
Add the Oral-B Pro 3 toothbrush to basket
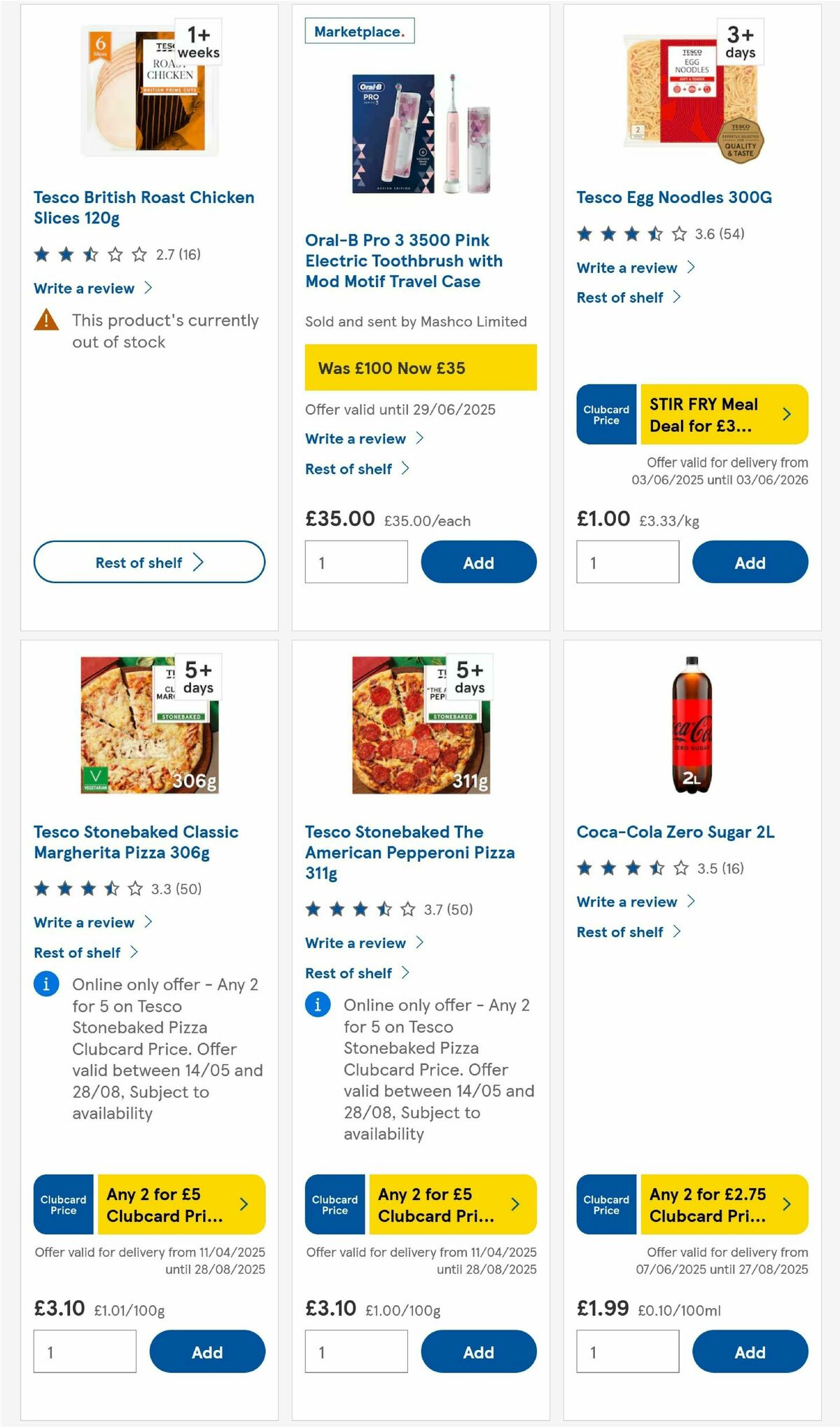pos(478,562)
